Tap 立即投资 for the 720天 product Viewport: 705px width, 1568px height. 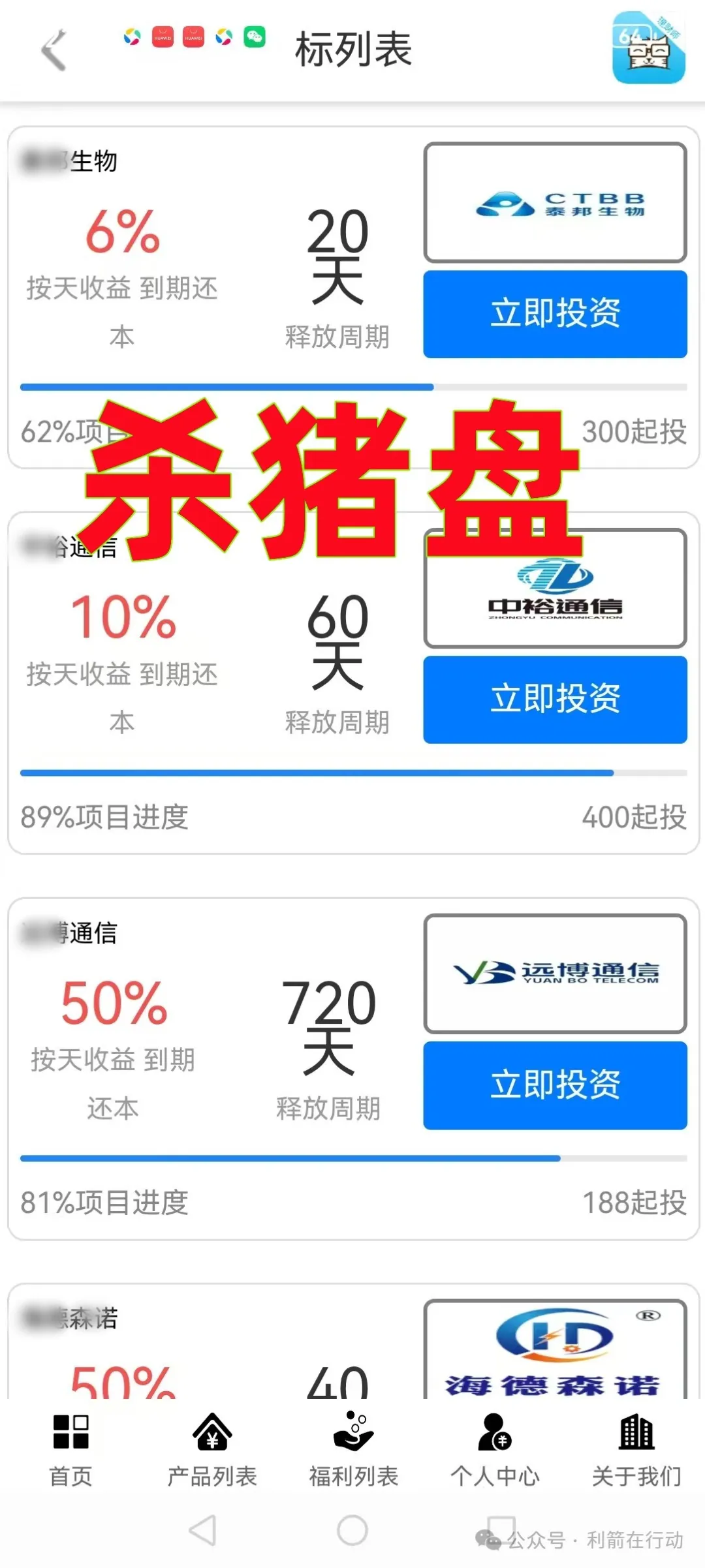point(555,1085)
